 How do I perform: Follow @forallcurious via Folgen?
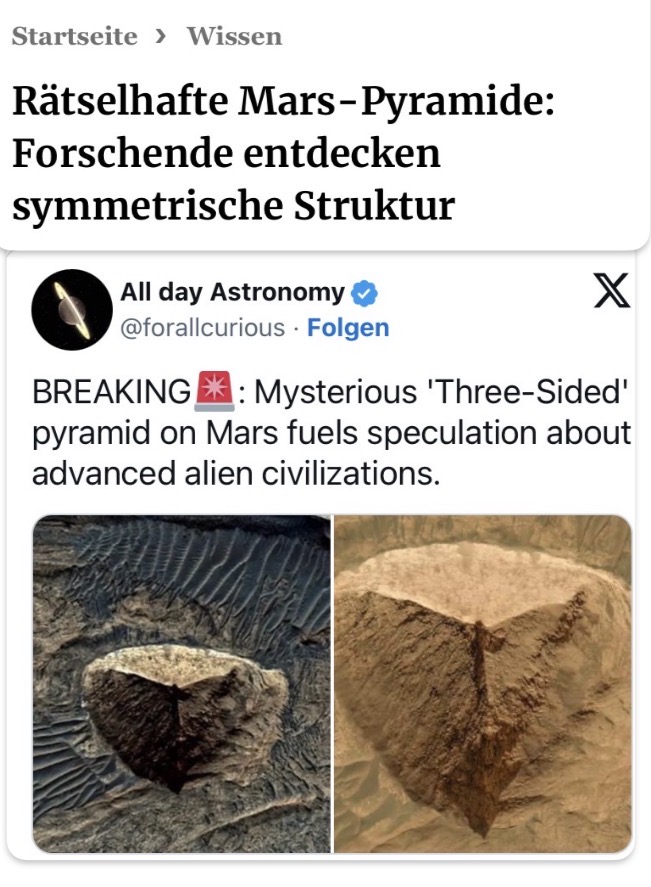(x=347, y=328)
